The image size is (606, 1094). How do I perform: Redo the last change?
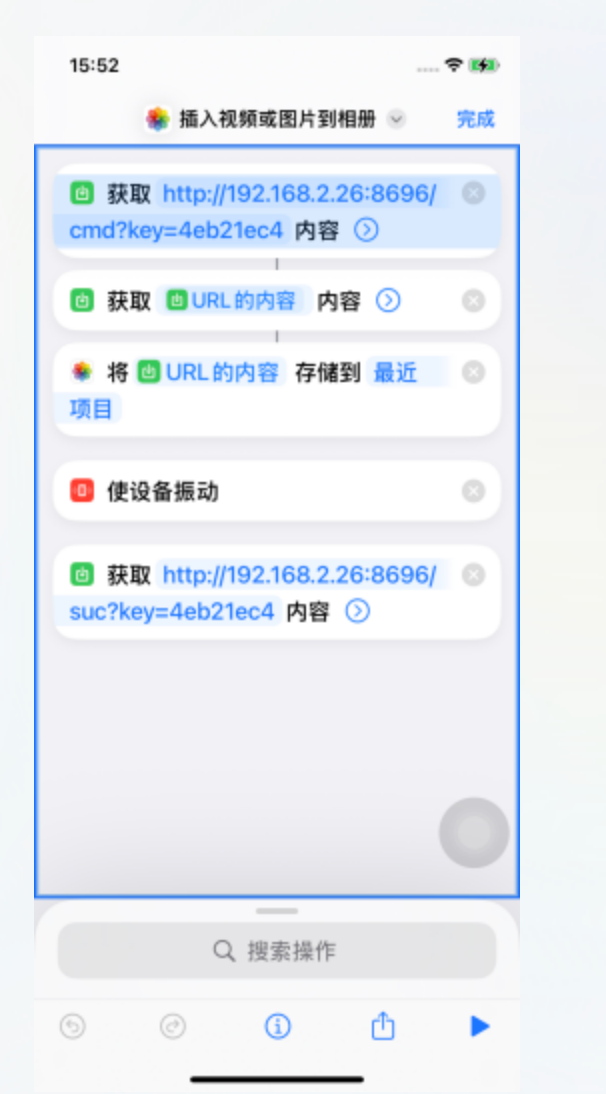point(174,1026)
